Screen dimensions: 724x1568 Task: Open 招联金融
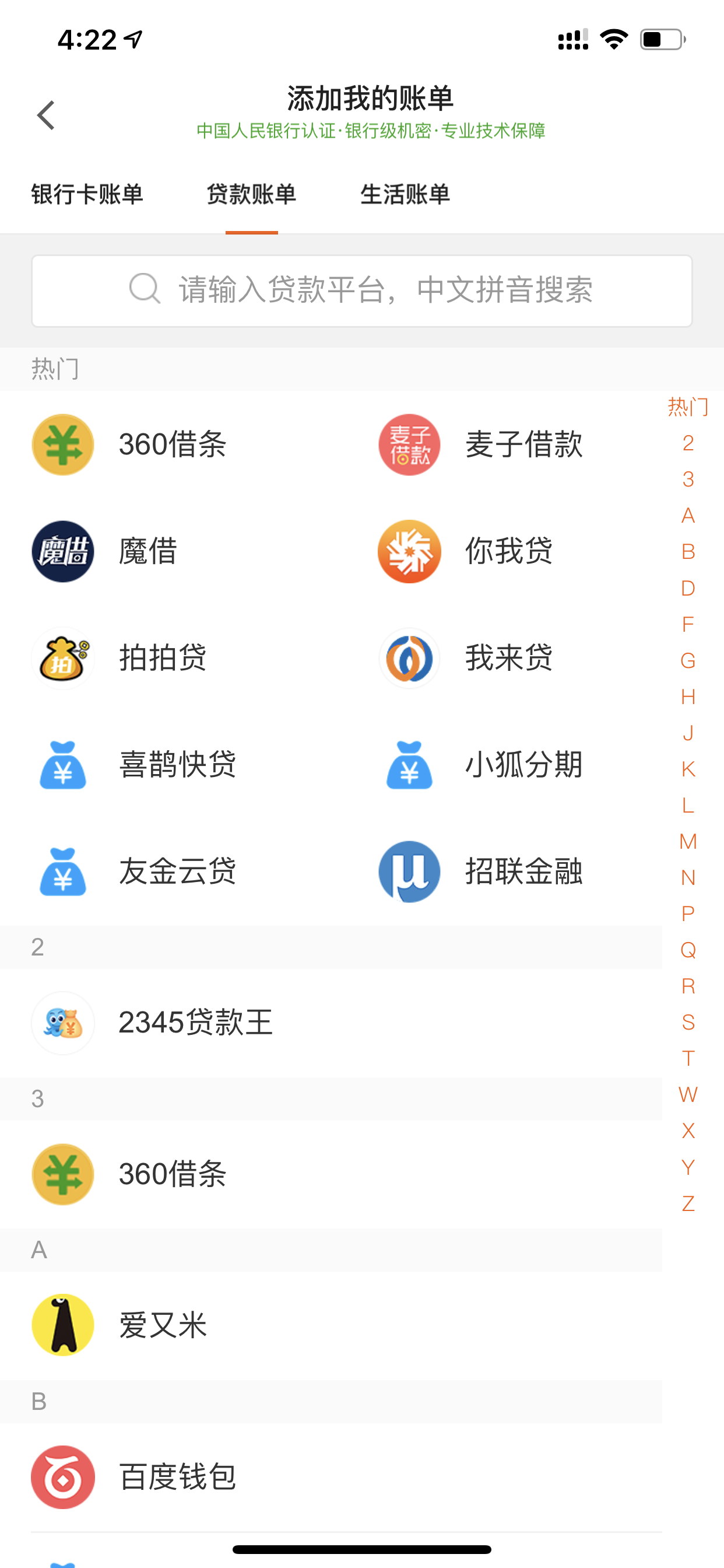pyautogui.click(x=481, y=871)
